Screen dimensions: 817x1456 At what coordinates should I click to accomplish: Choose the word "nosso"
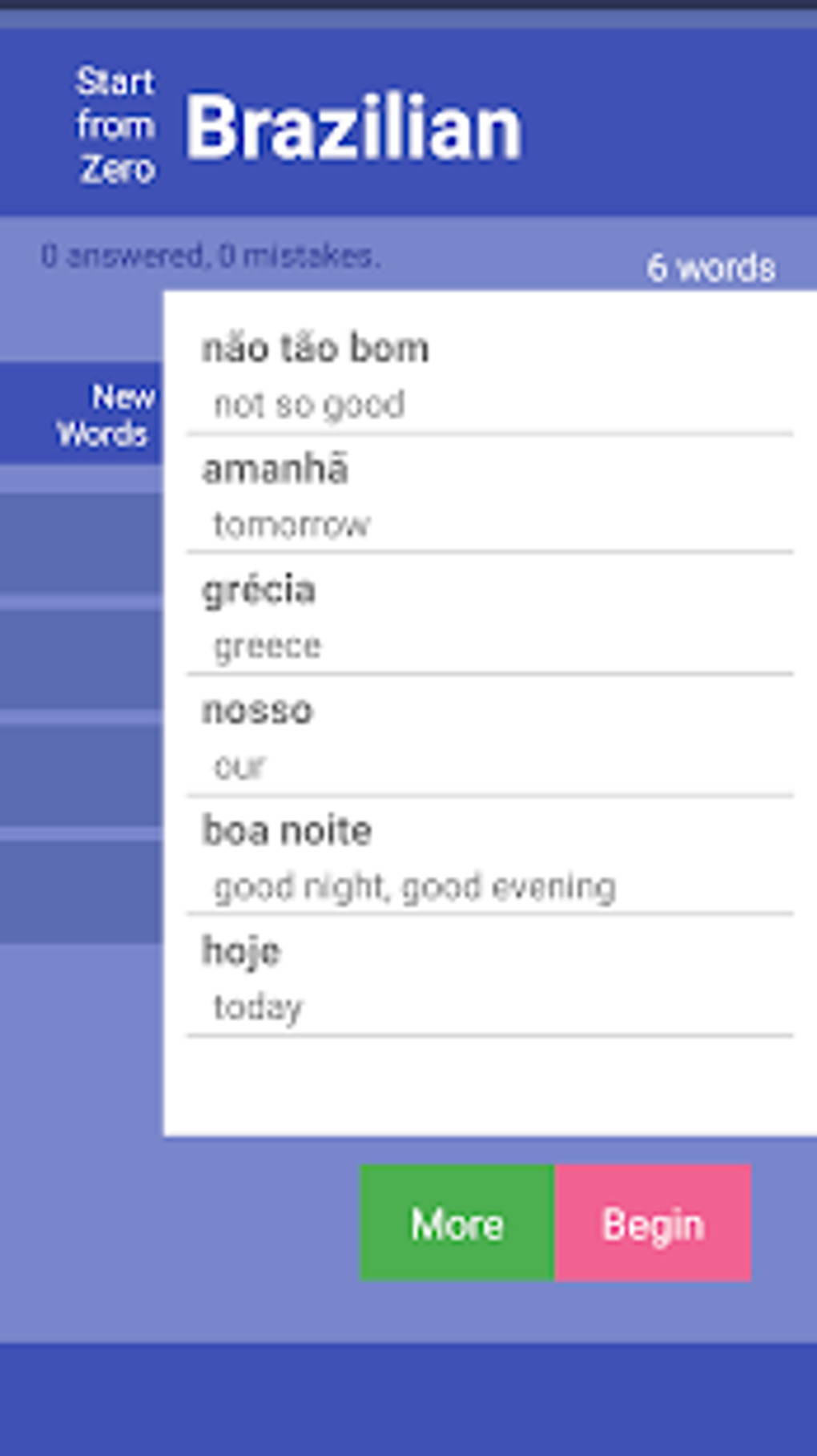489,737
